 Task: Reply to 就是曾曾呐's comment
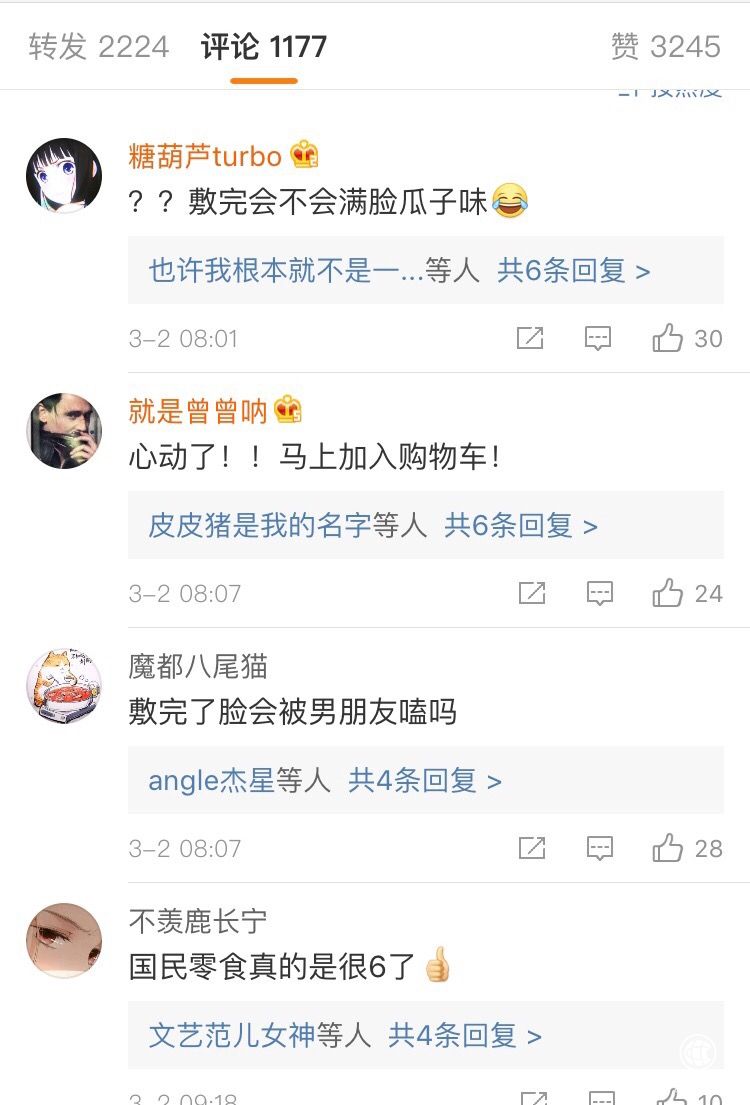click(599, 593)
